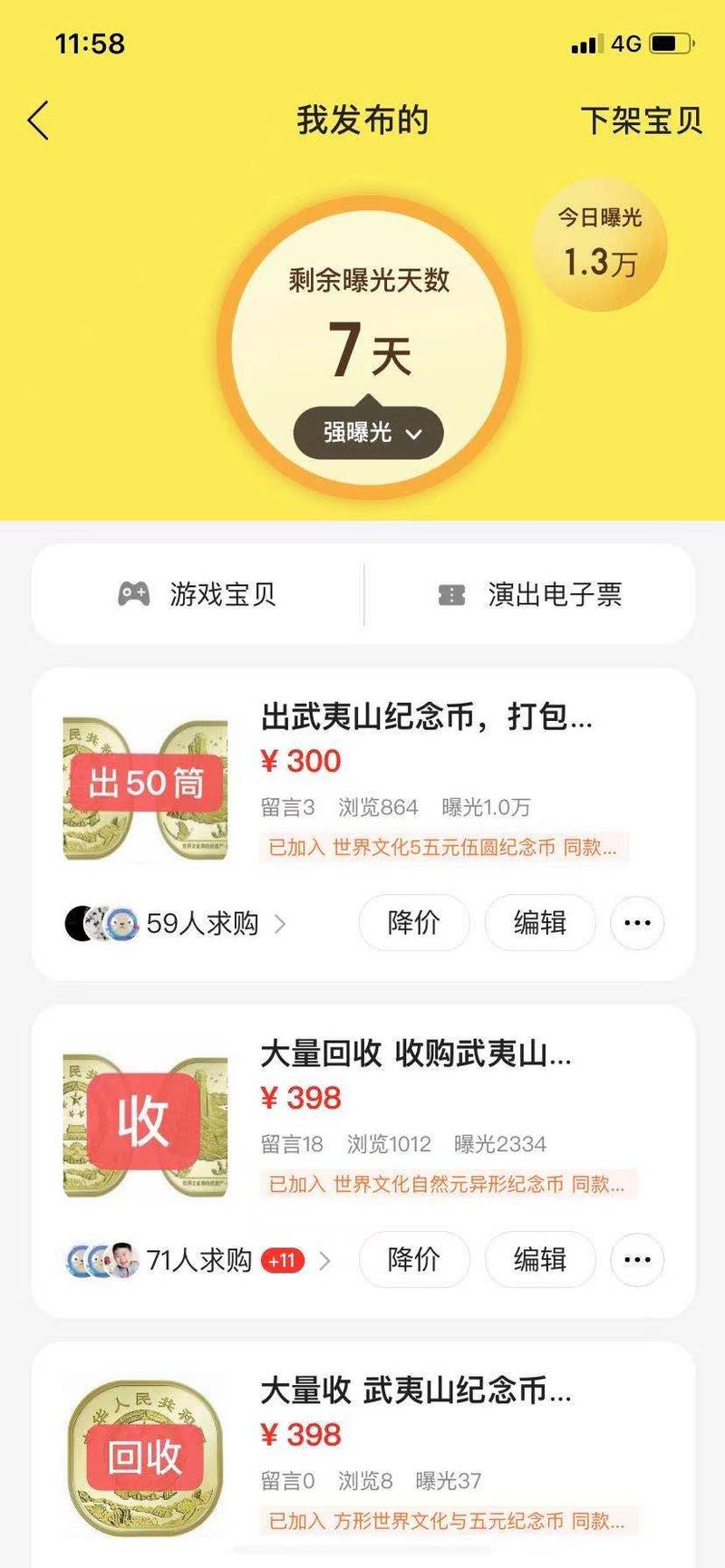Select the game controller icon beside 游戏宝贝
This screenshot has width=725, height=1568.
pos(134,594)
